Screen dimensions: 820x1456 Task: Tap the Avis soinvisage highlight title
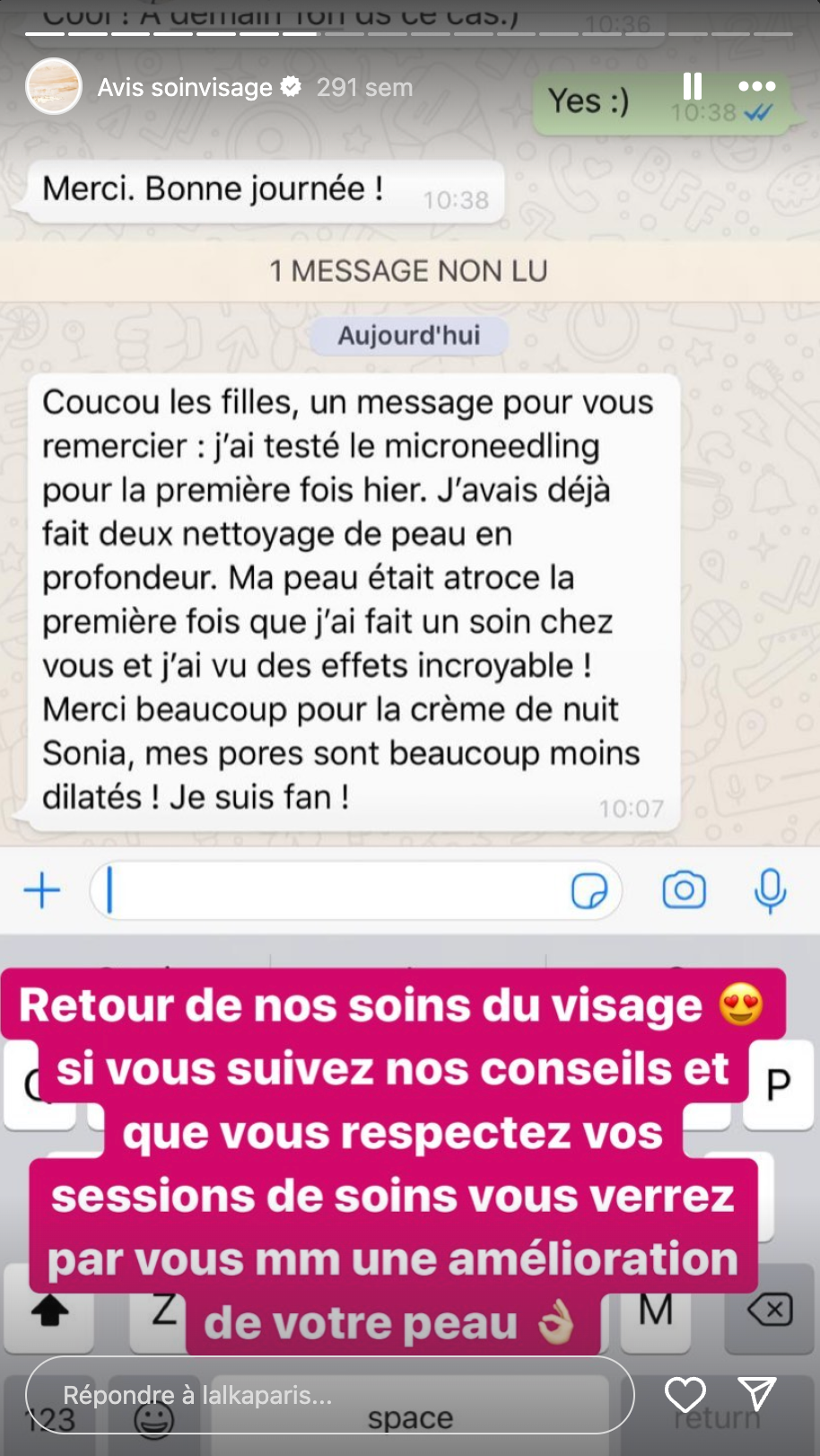point(185,87)
